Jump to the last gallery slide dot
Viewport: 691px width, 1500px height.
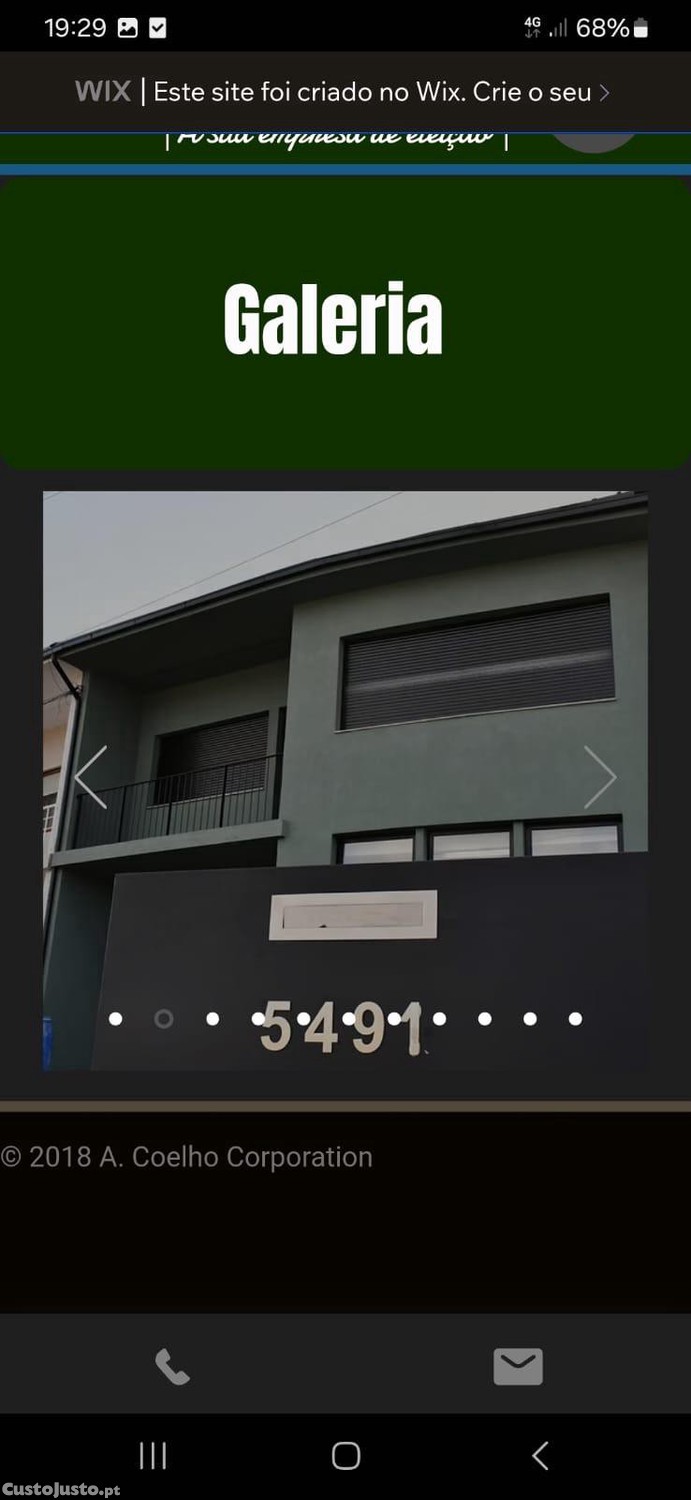pos(575,1019)
